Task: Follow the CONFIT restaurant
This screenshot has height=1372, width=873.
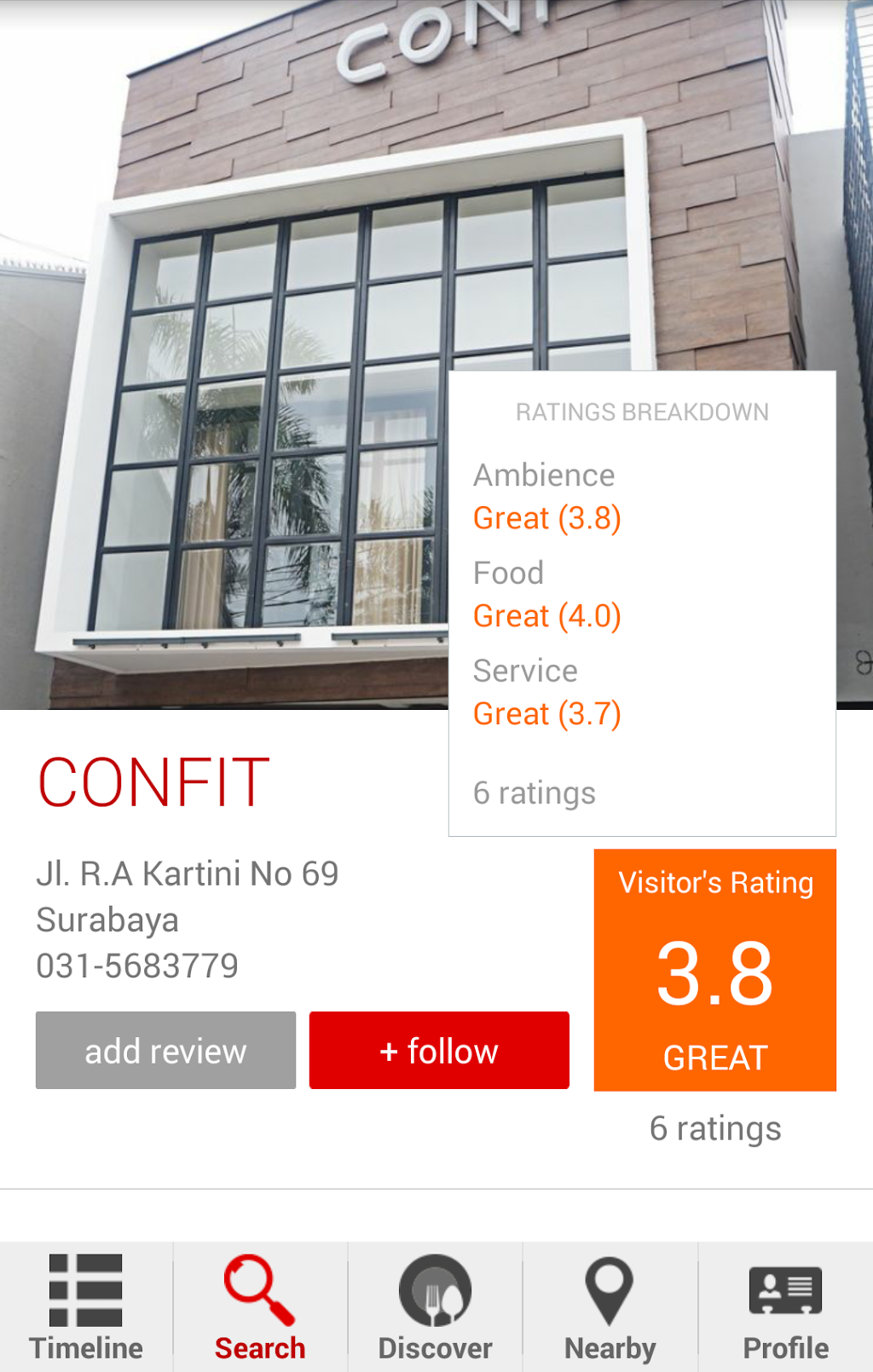Action: [439, 1050]
